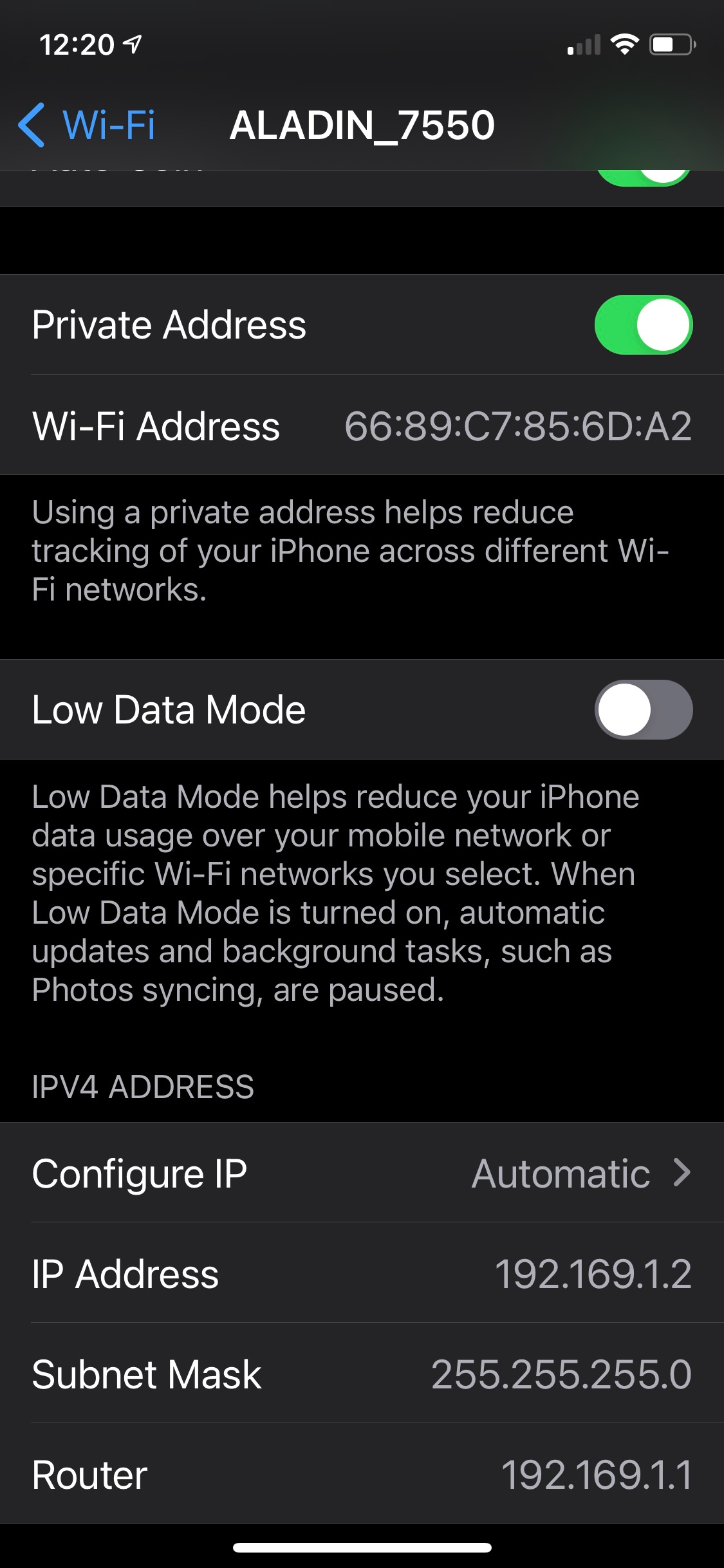Open Configure IP settings
724x1568 pixels.
coord(362,1173)
